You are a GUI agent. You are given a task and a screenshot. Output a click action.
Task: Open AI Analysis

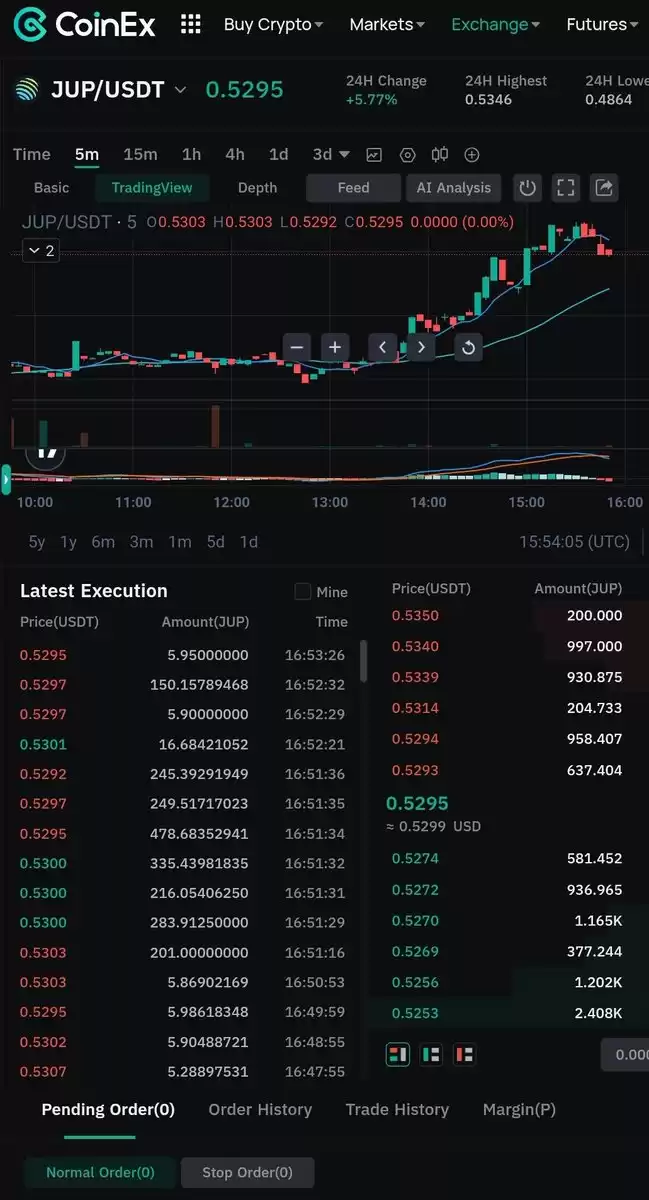point(454,188)
